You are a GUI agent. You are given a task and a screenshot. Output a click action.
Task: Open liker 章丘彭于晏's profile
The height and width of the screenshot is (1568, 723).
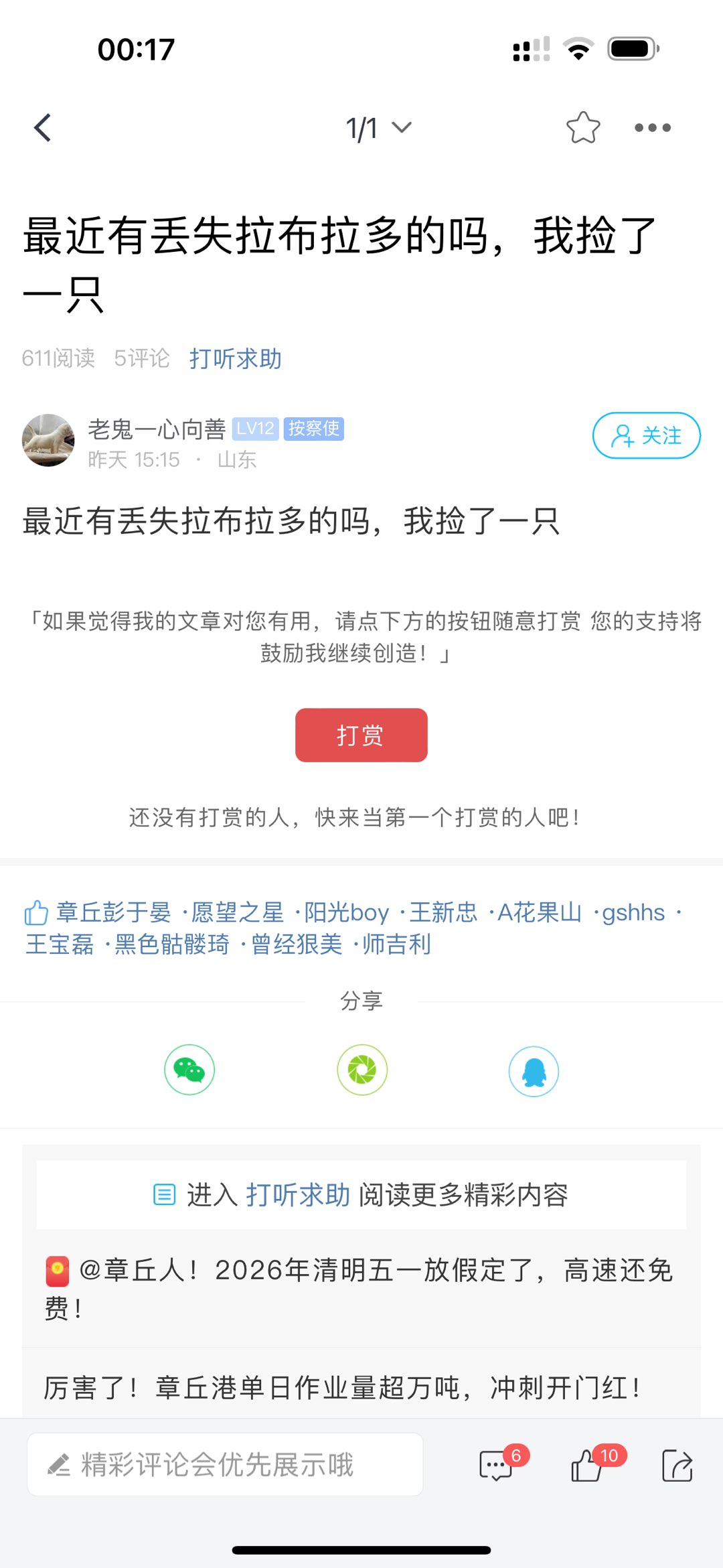coord(114,912)
